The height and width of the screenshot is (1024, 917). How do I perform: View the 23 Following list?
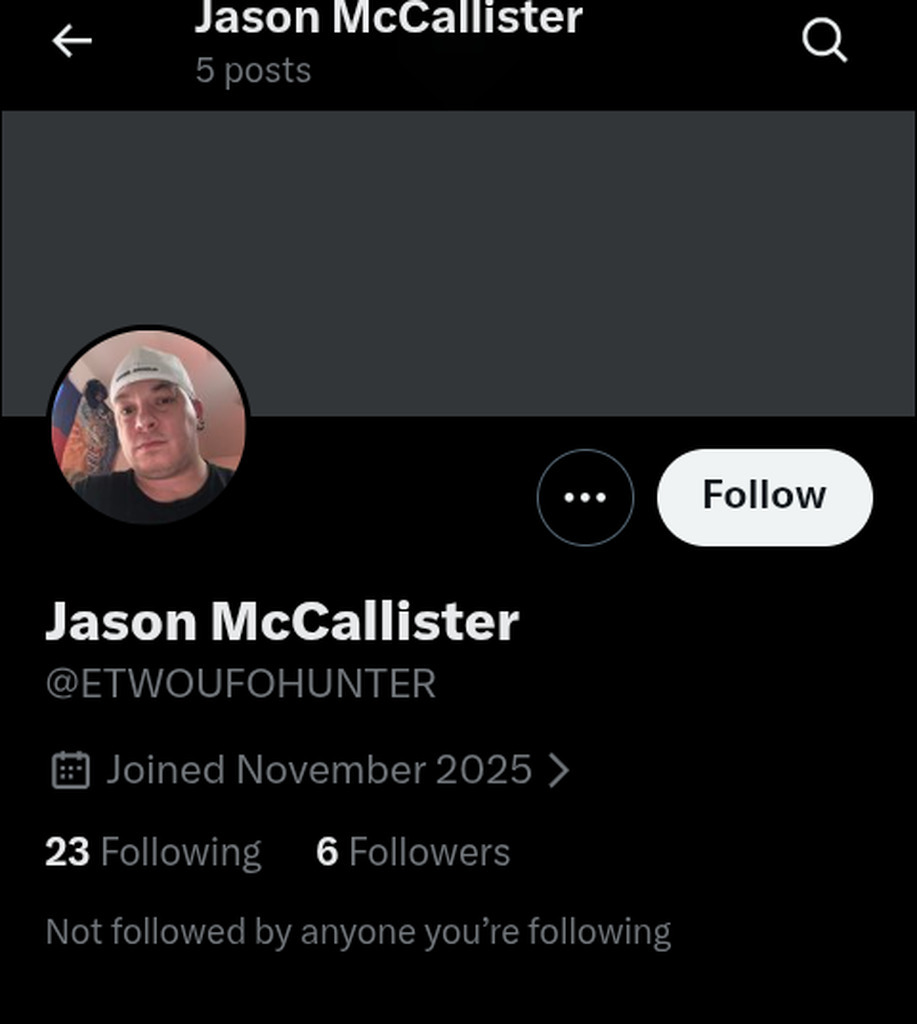(153, 852)
